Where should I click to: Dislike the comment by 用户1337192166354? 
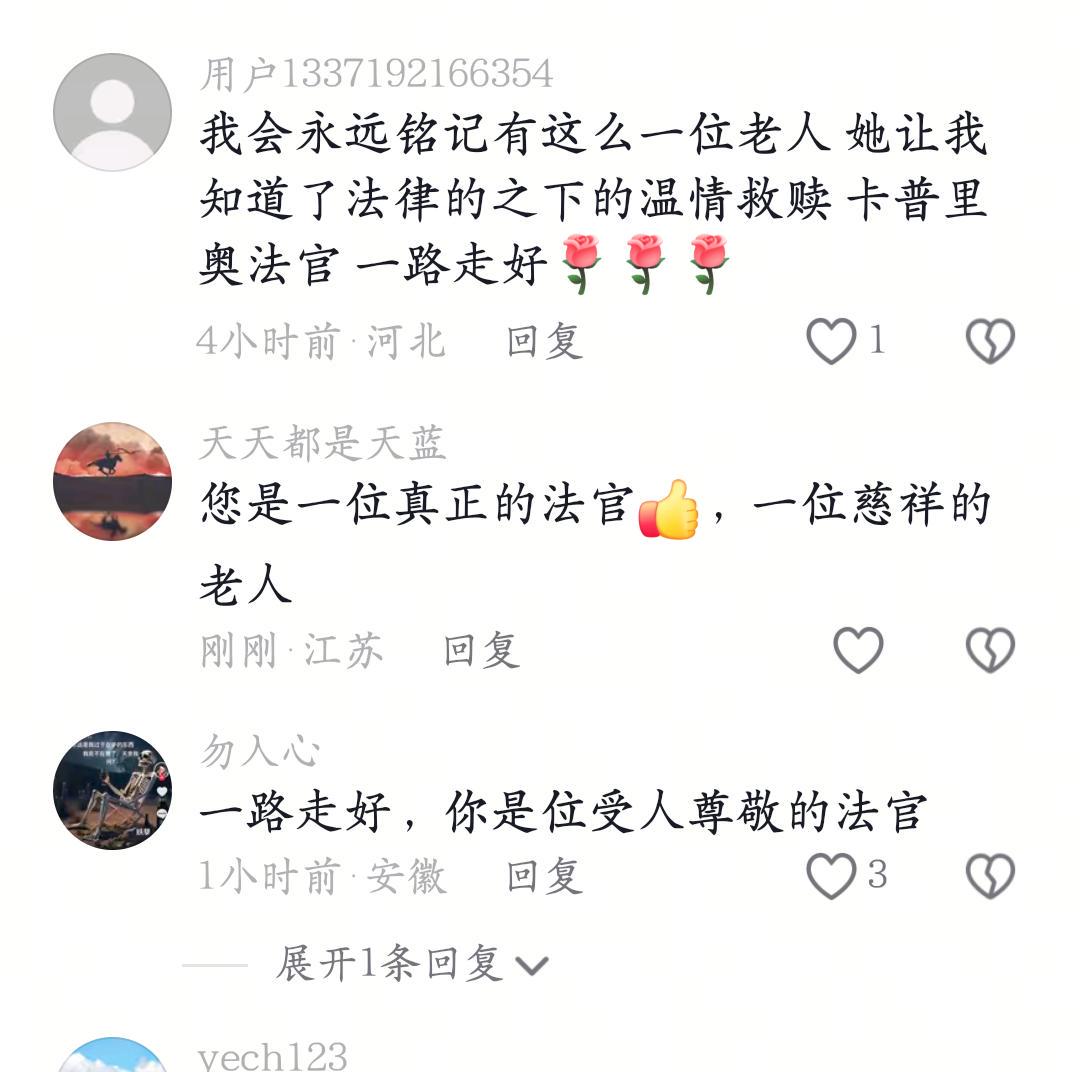point(990,341)
